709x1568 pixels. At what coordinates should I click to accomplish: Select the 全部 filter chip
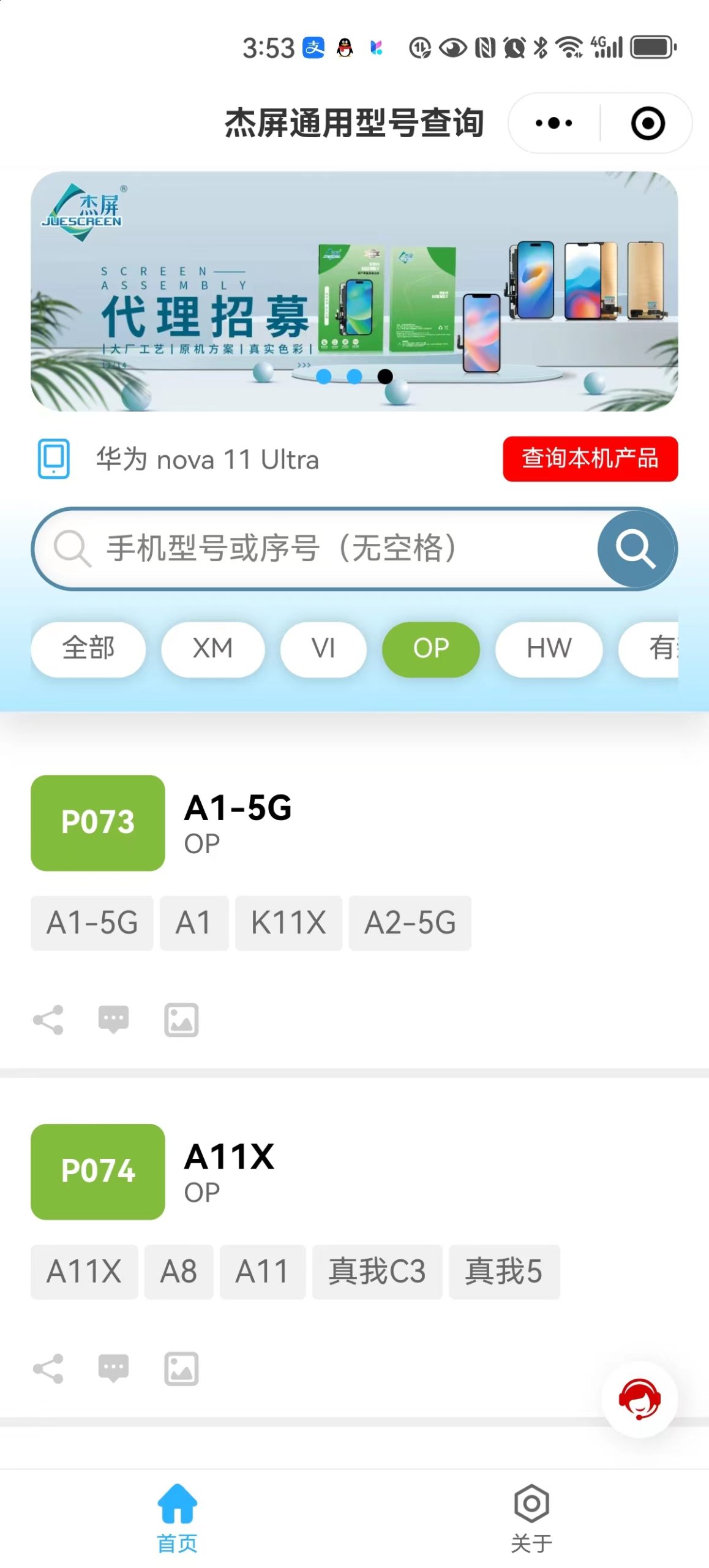(x=88, y=649)
